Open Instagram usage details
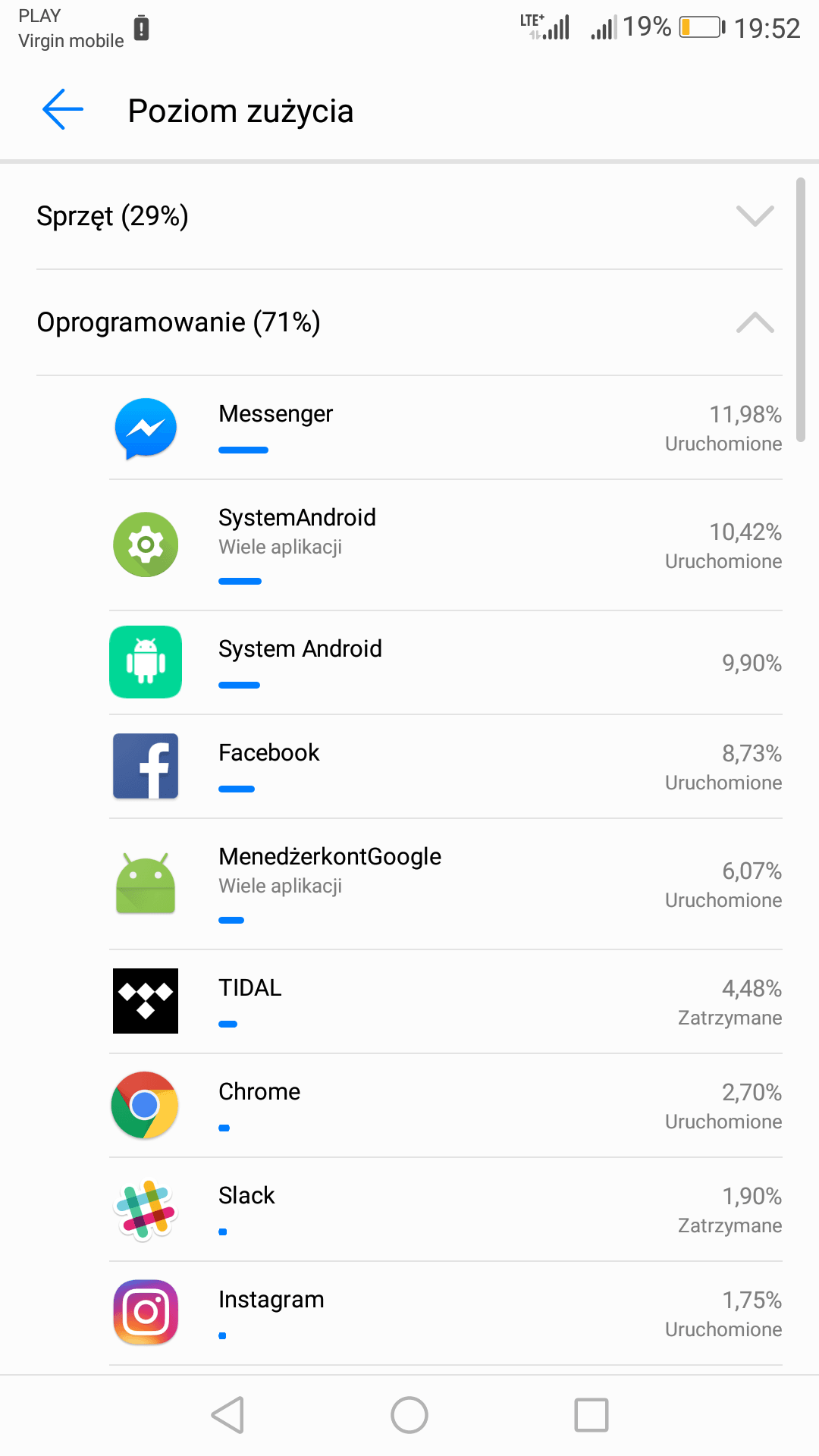 click(446, 1313)
